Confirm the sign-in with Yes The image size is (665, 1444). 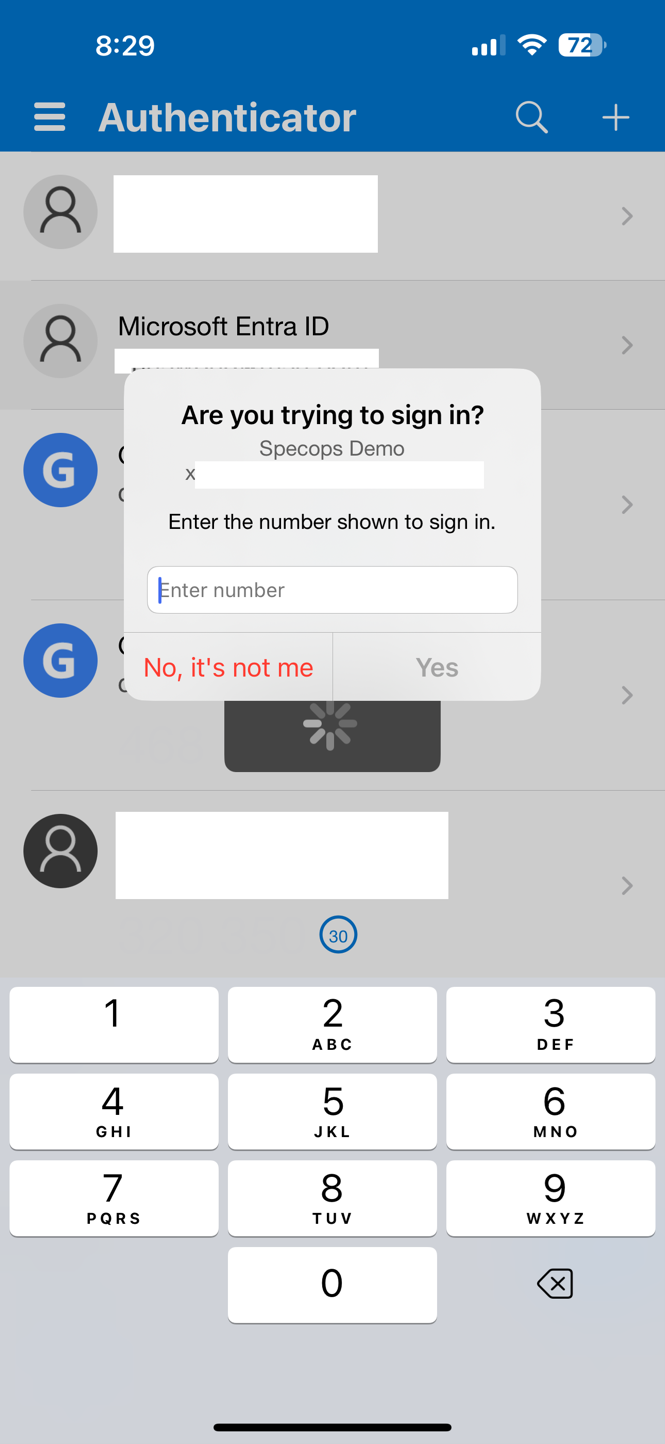[437, 667]
